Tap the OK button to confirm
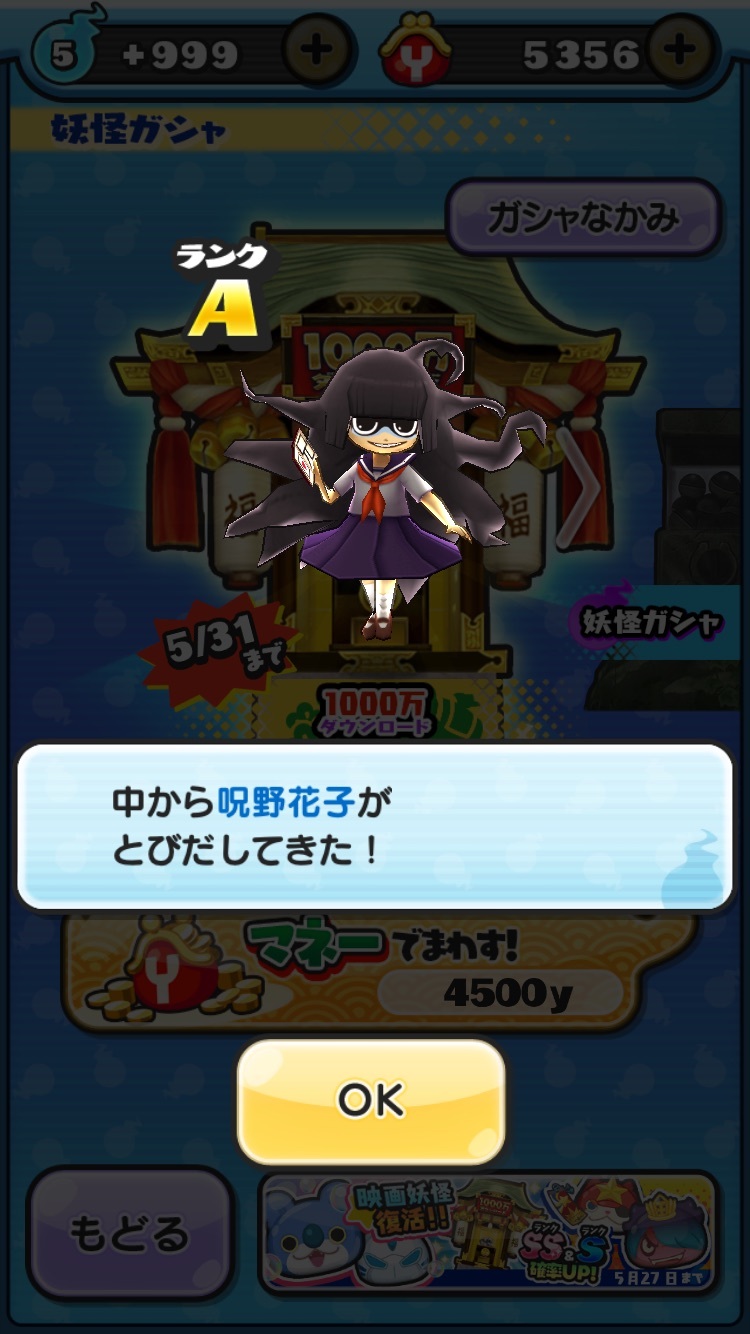 (x=371, y=1101)
